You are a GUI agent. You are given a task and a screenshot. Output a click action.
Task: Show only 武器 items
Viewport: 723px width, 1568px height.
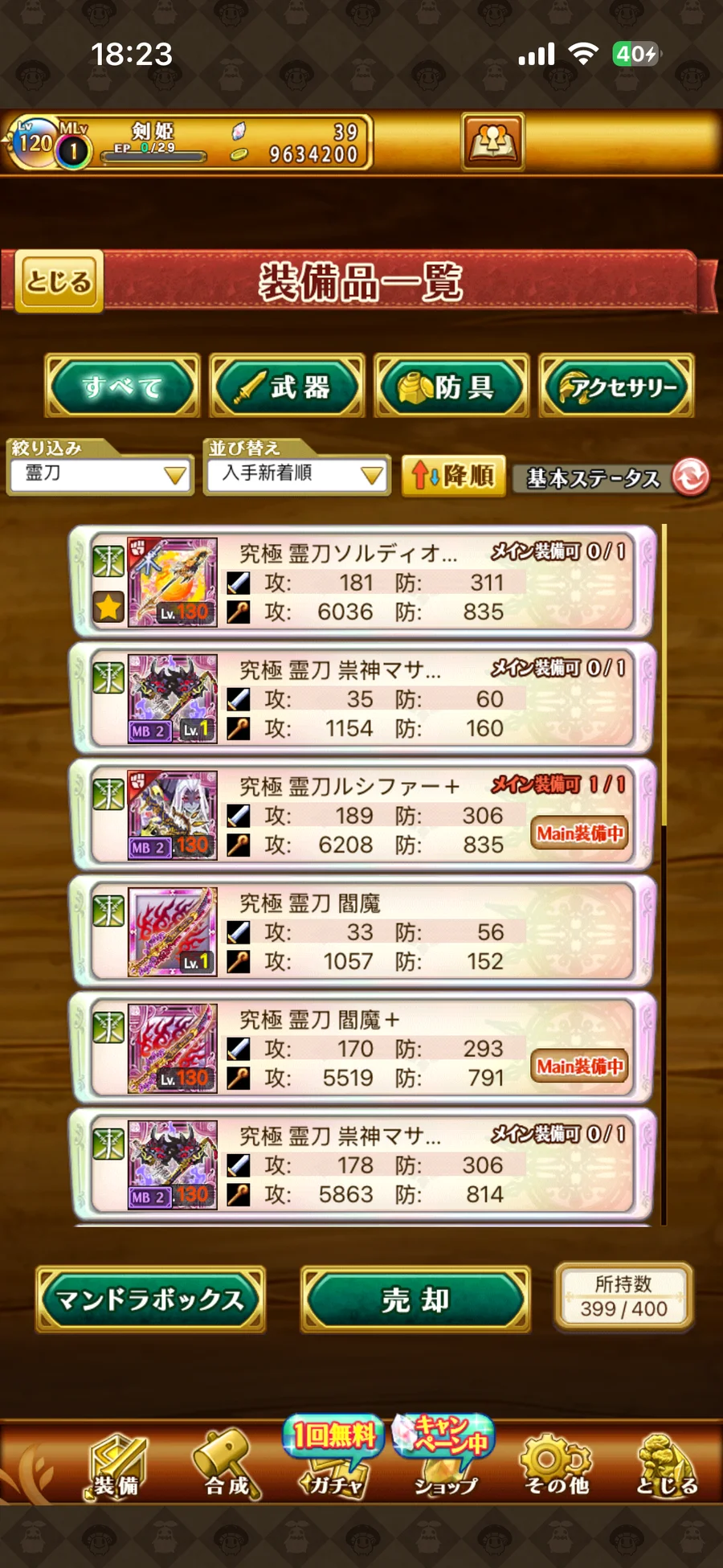point(287,387)
